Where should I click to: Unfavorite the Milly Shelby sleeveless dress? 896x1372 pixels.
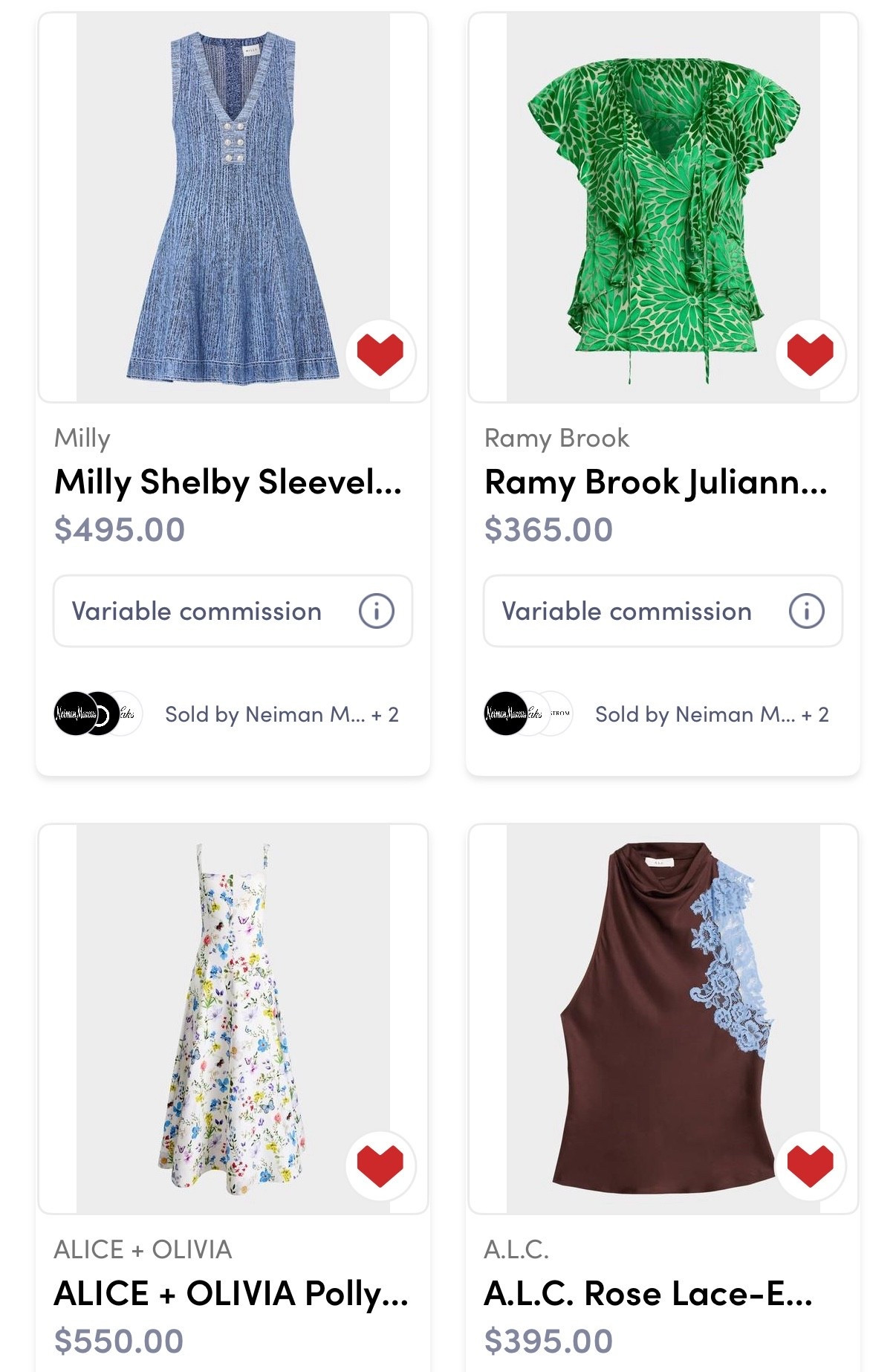coord(381,355)
